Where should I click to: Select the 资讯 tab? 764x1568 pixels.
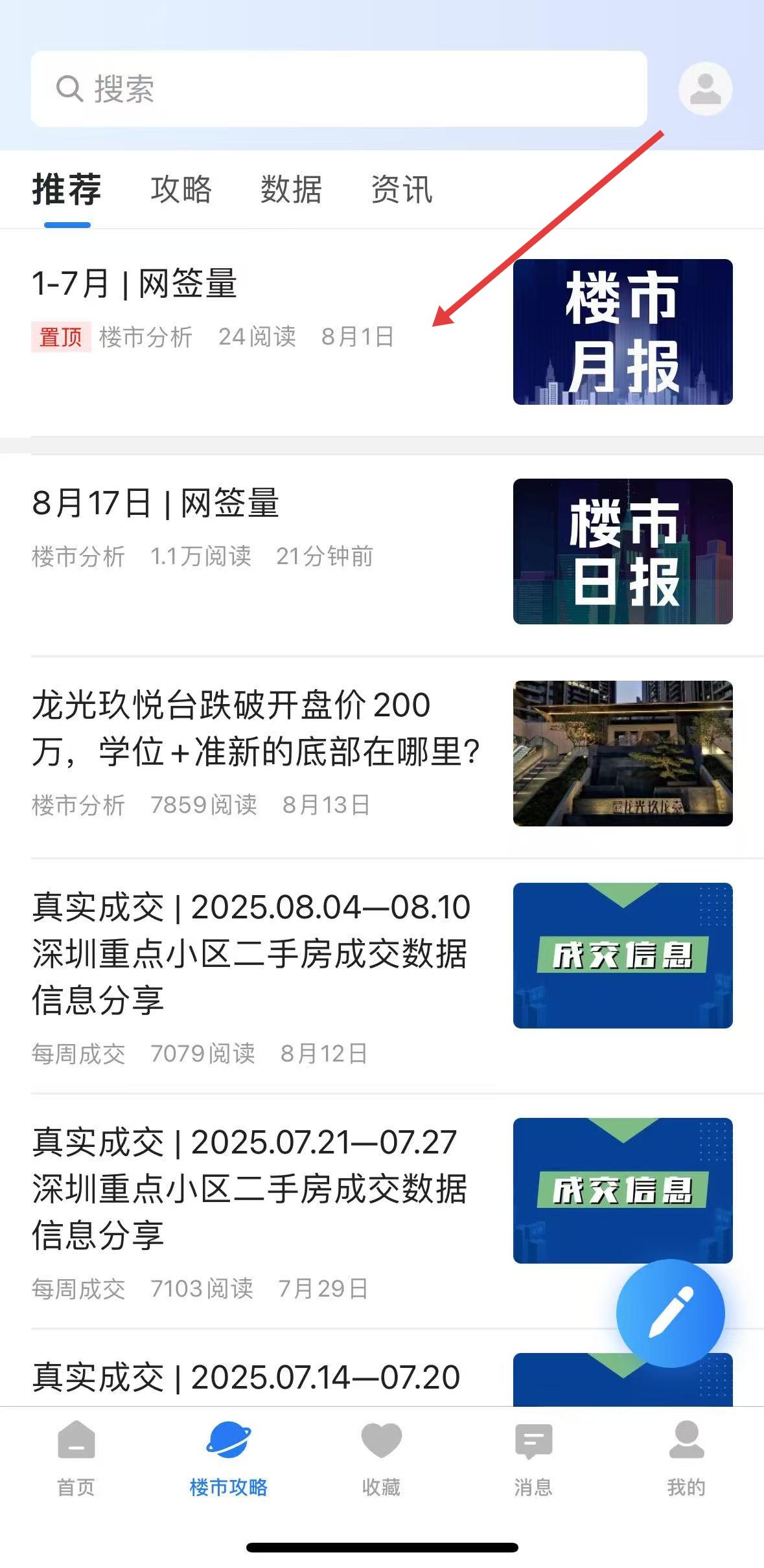[x=401, y=189]
